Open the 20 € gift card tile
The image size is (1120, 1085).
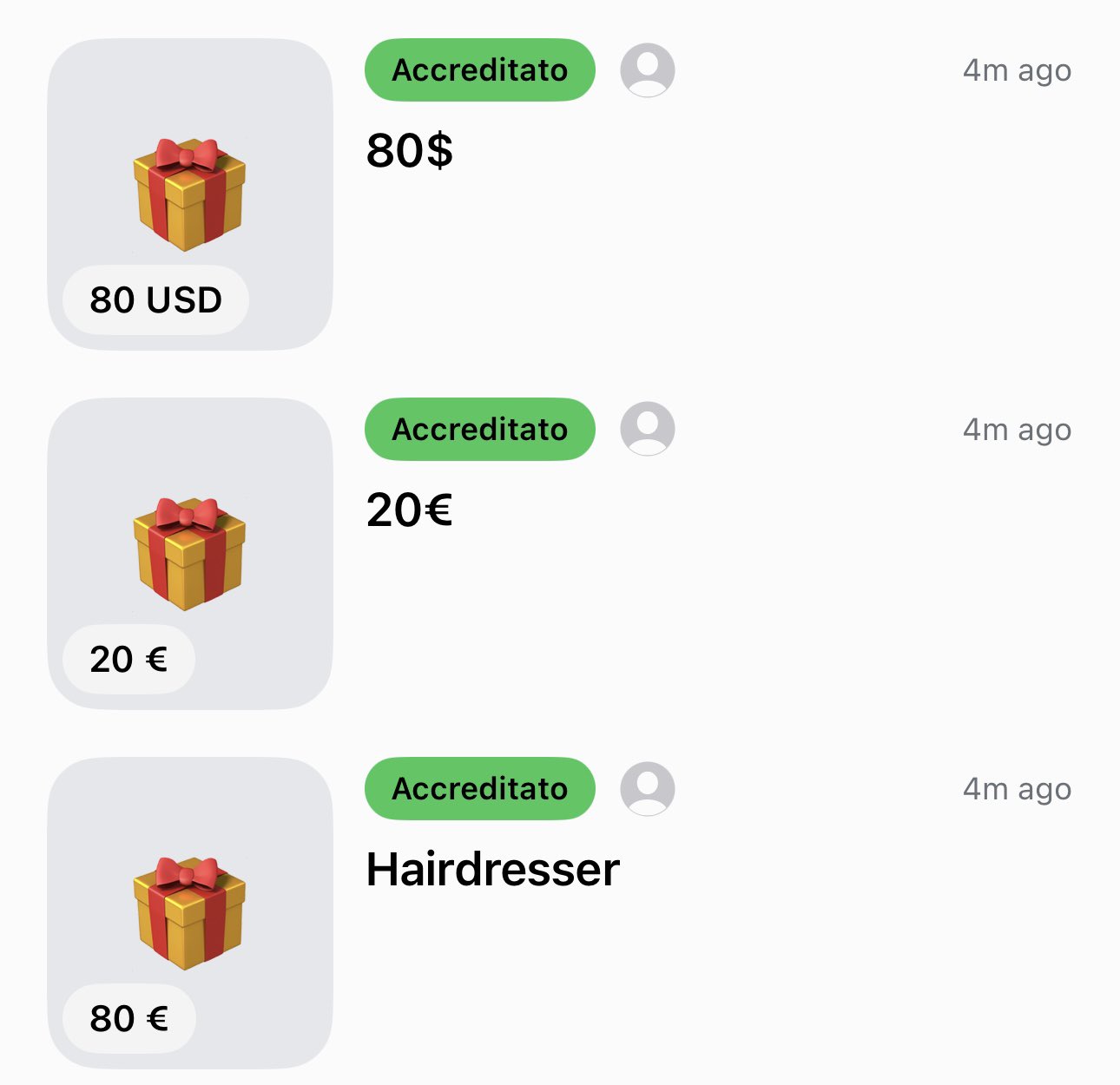tap(189, 554)
